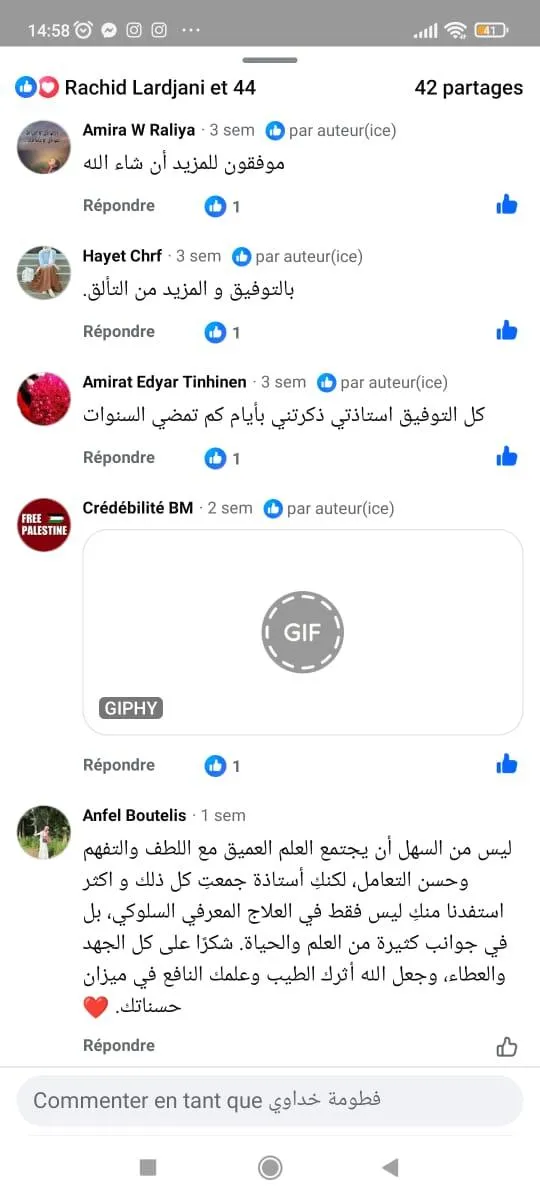Image resolution: width=540 pixels, height=1200 pixels.
Task: Play the GIF posted by Crédébilité BM
Action: click(x=302, y=632)
